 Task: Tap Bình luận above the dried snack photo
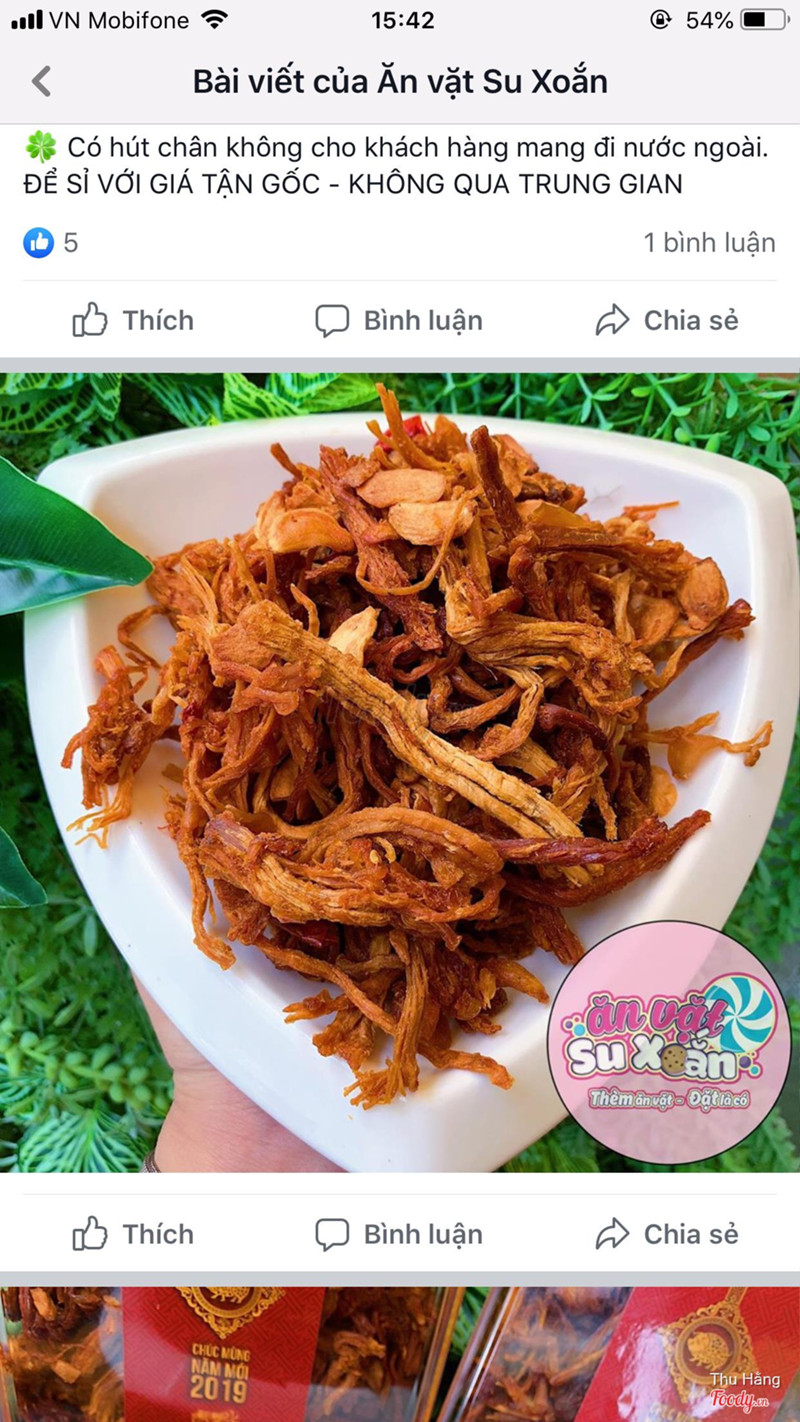[x=399, y=320]
